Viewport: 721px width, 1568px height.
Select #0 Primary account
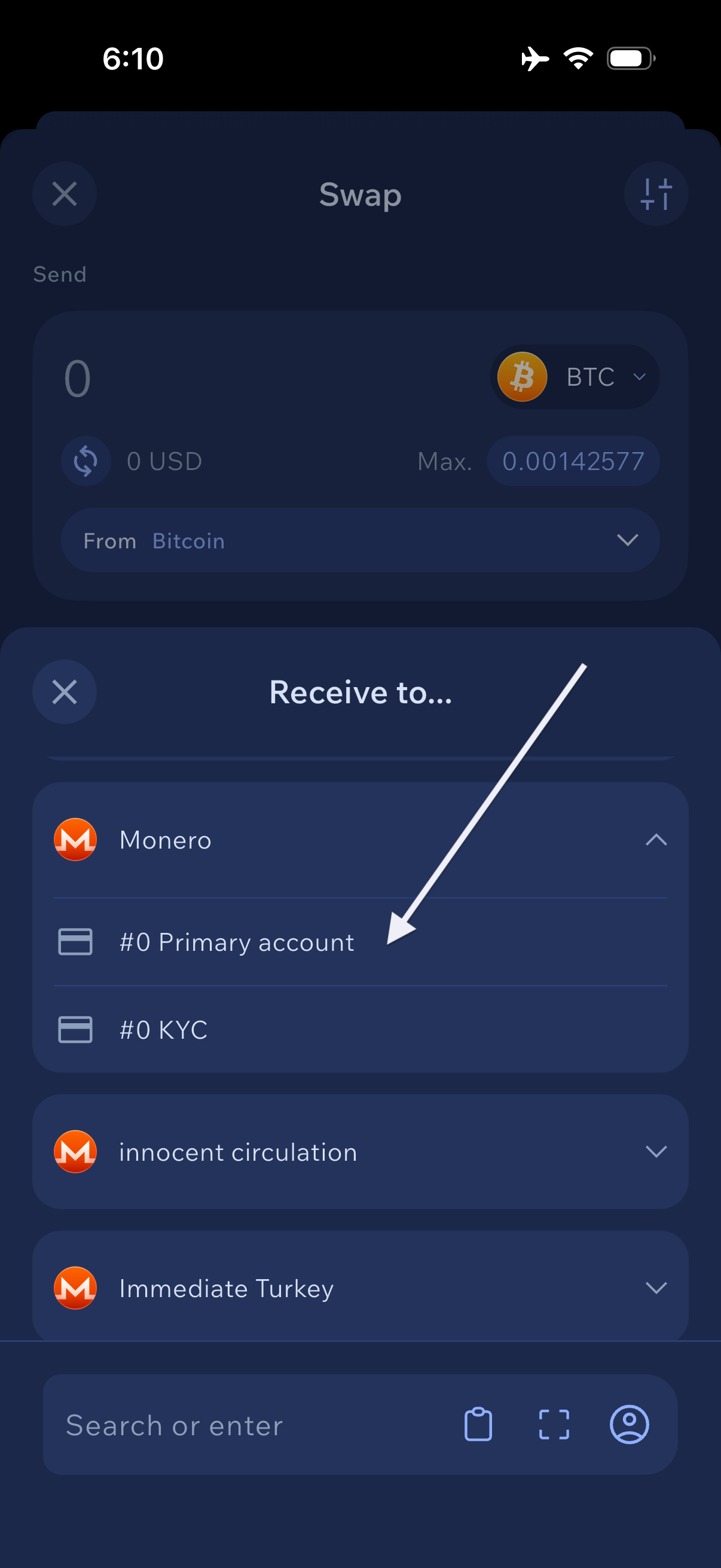click(x=237, y=942)
